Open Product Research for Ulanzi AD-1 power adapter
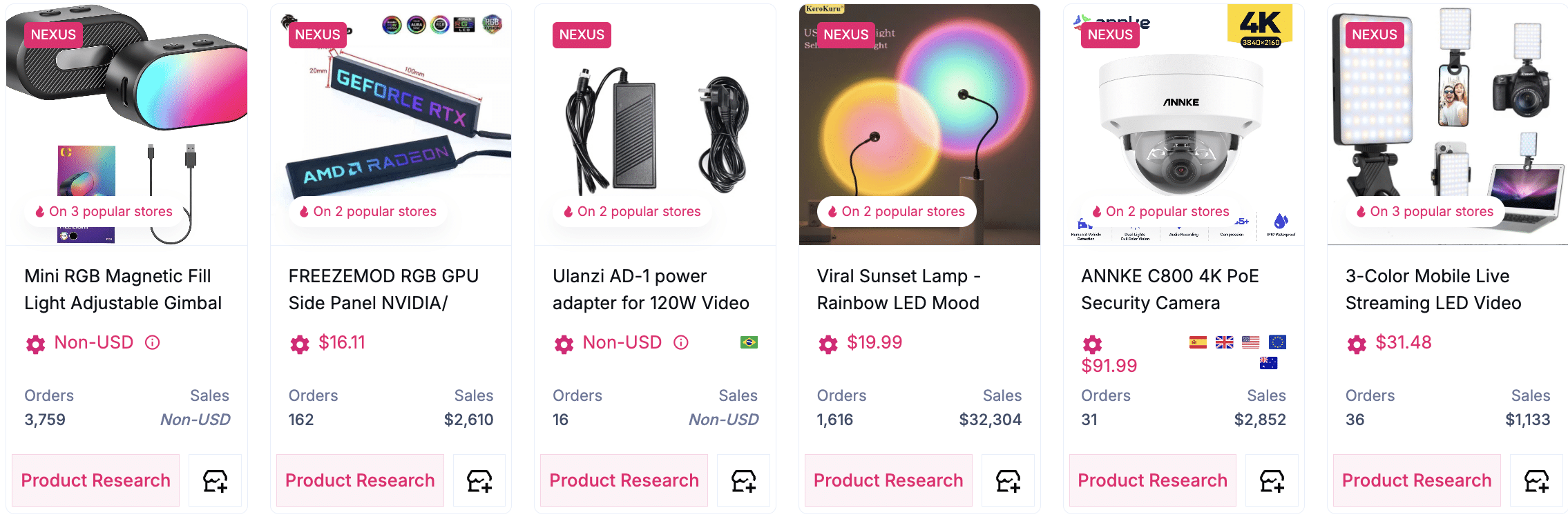Screen dimensions: 1568x519 click(624, 480)
